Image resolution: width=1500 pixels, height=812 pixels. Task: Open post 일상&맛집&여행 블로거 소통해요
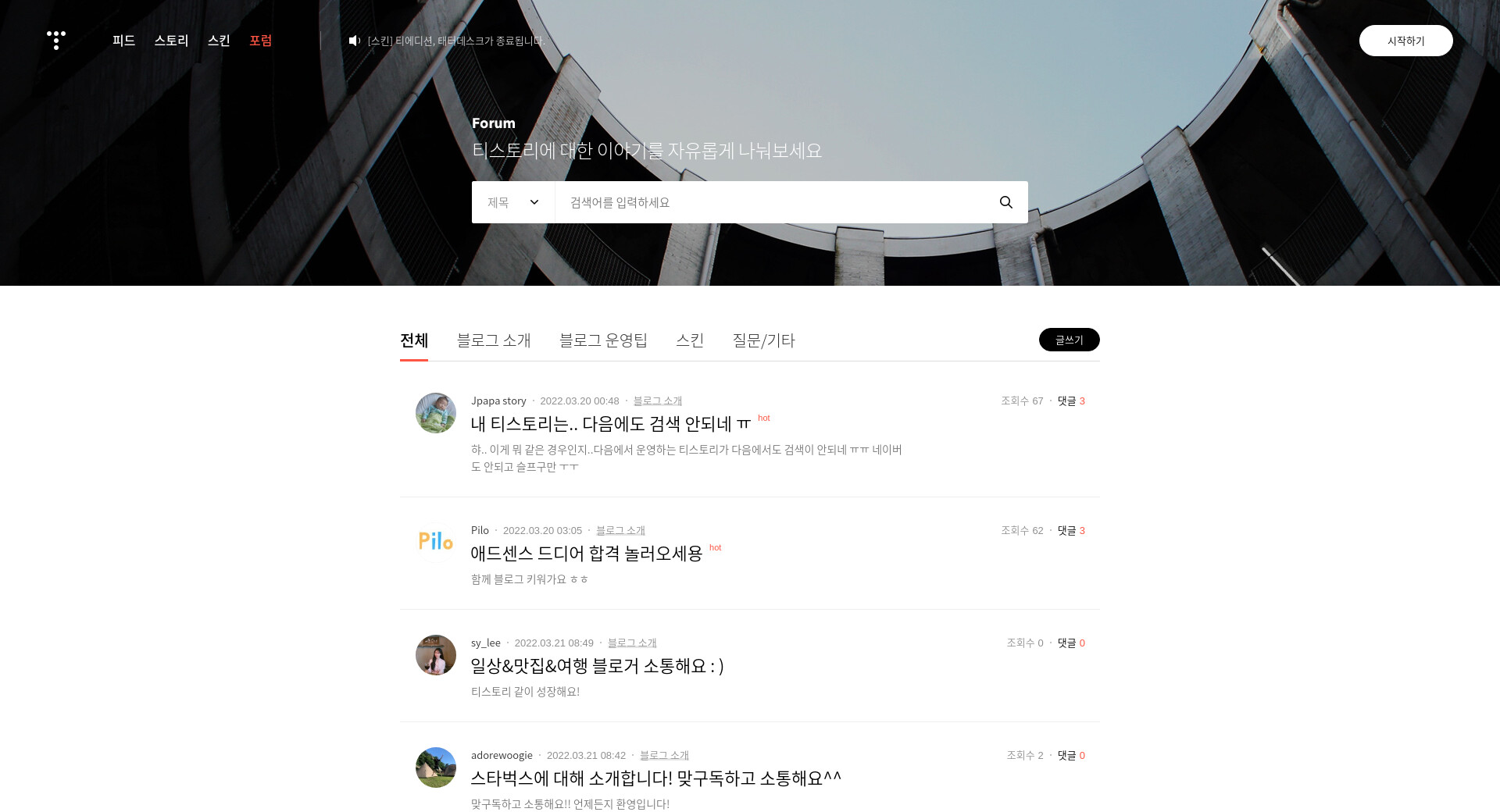pyautogui.click(x=597, y=666)
